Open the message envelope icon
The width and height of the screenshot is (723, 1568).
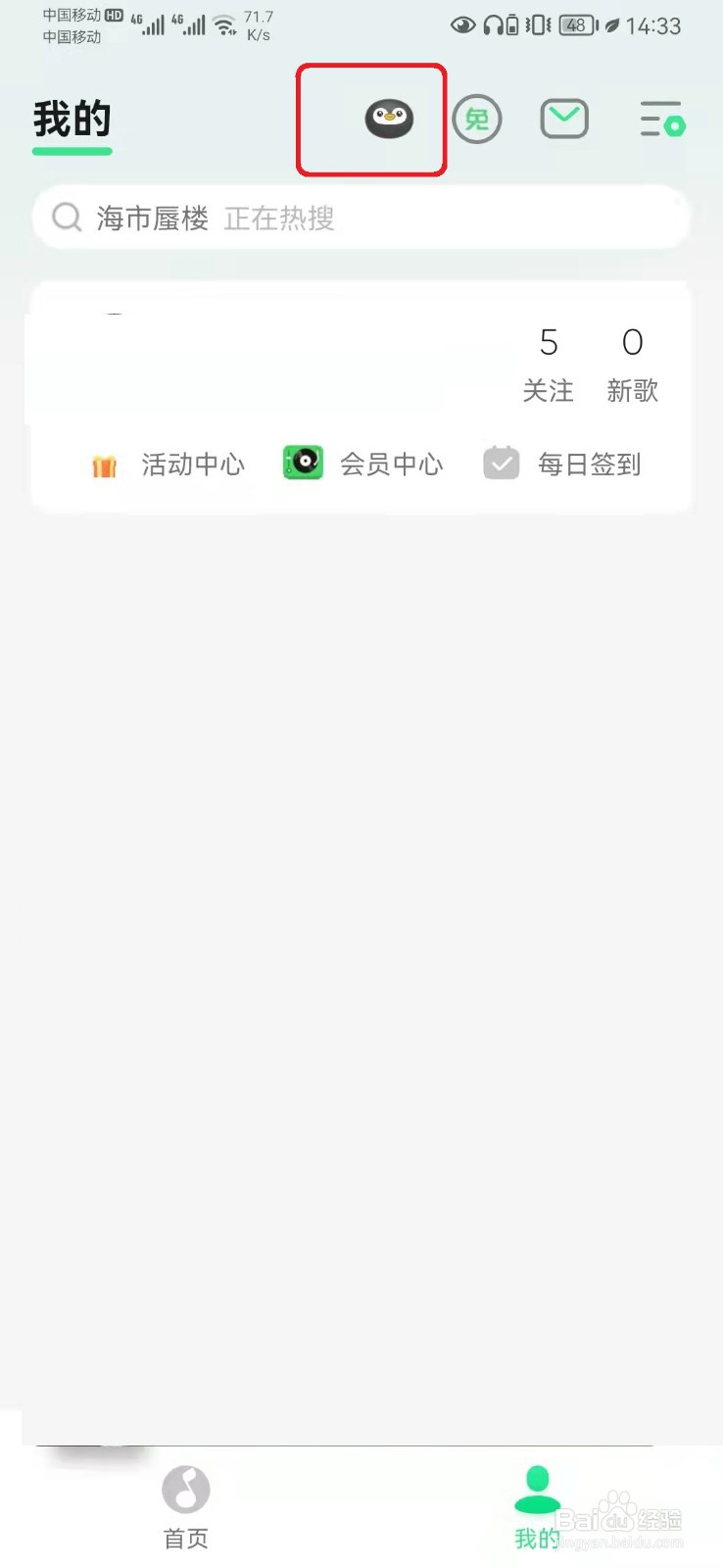564,118
